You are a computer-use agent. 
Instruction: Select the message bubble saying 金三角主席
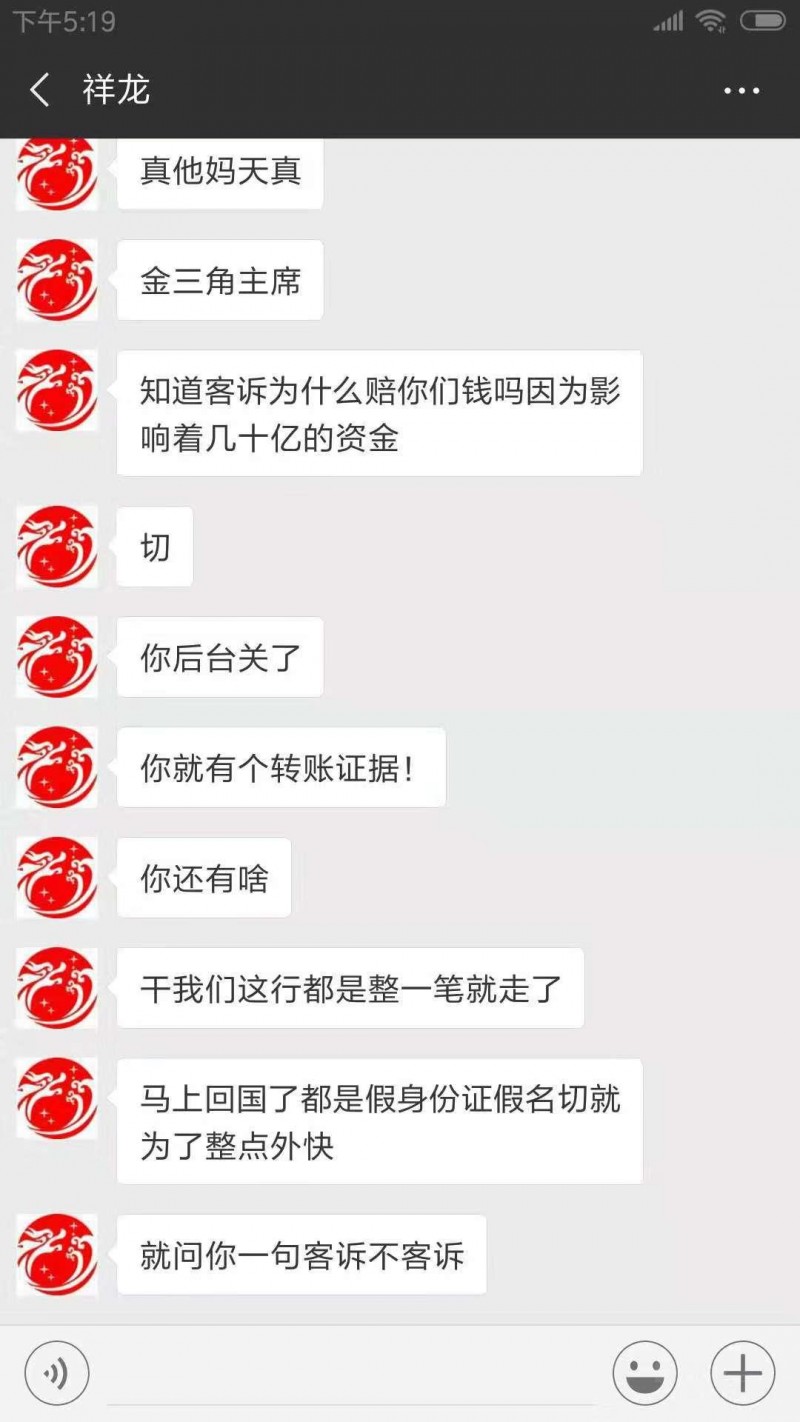tap(219, 280)
